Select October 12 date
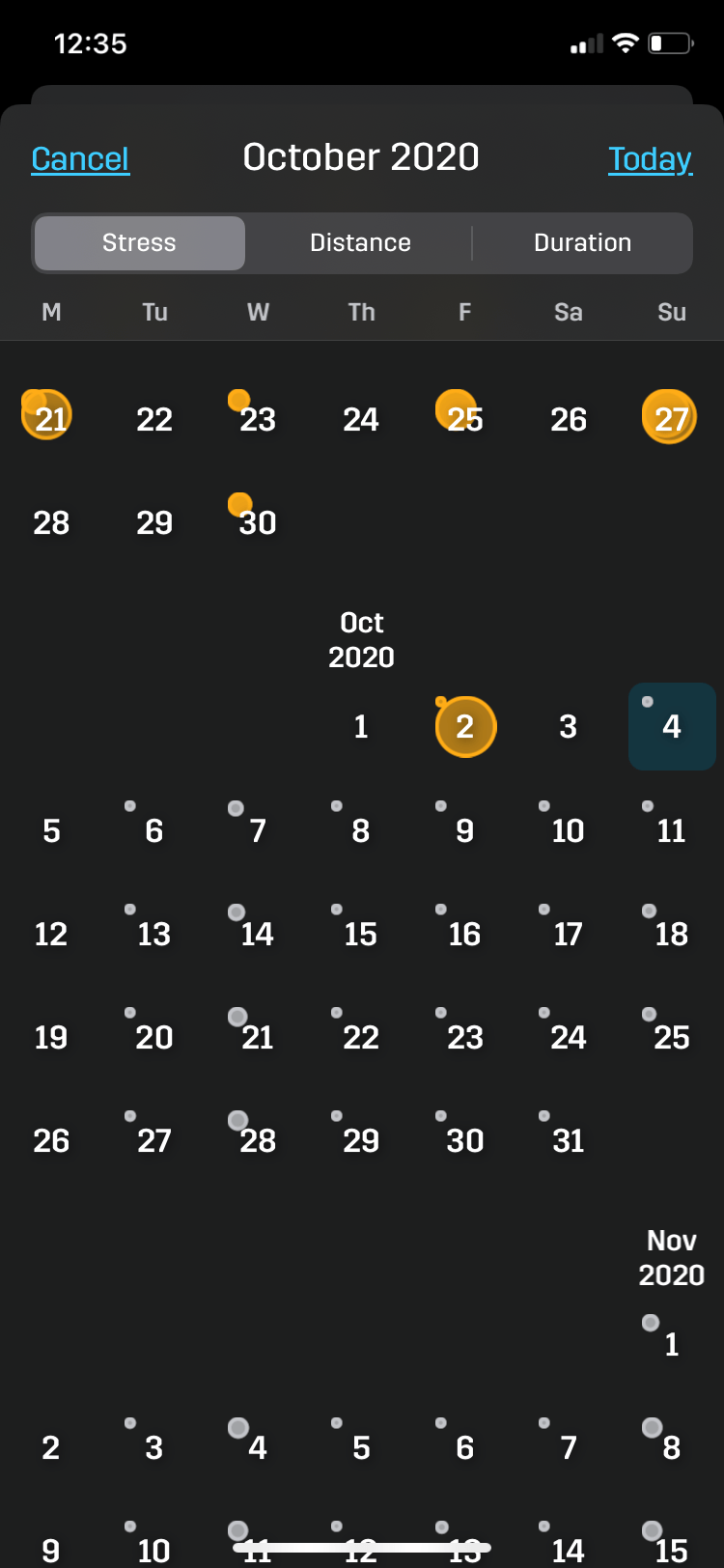 51,934
